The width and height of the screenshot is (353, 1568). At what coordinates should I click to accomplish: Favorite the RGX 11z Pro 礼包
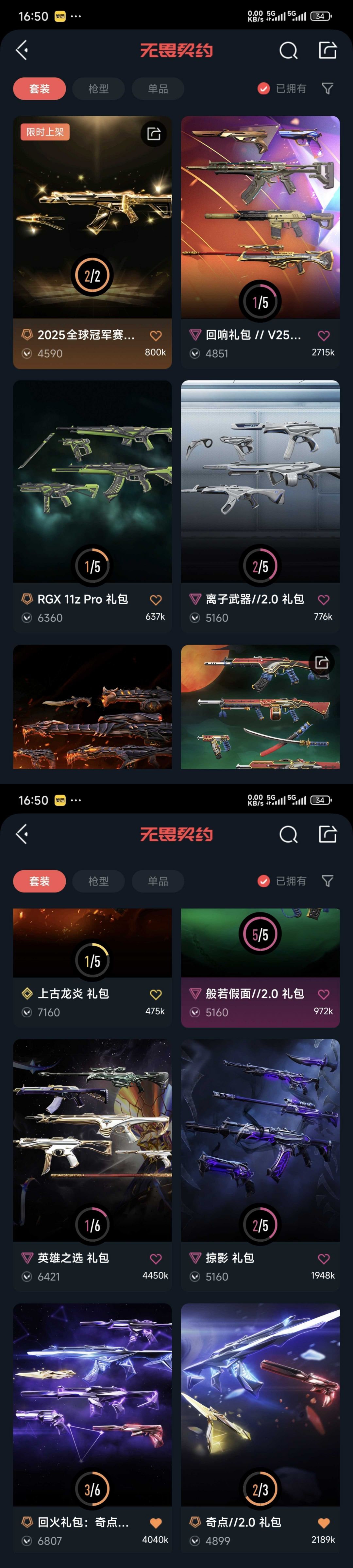(156, 599)
